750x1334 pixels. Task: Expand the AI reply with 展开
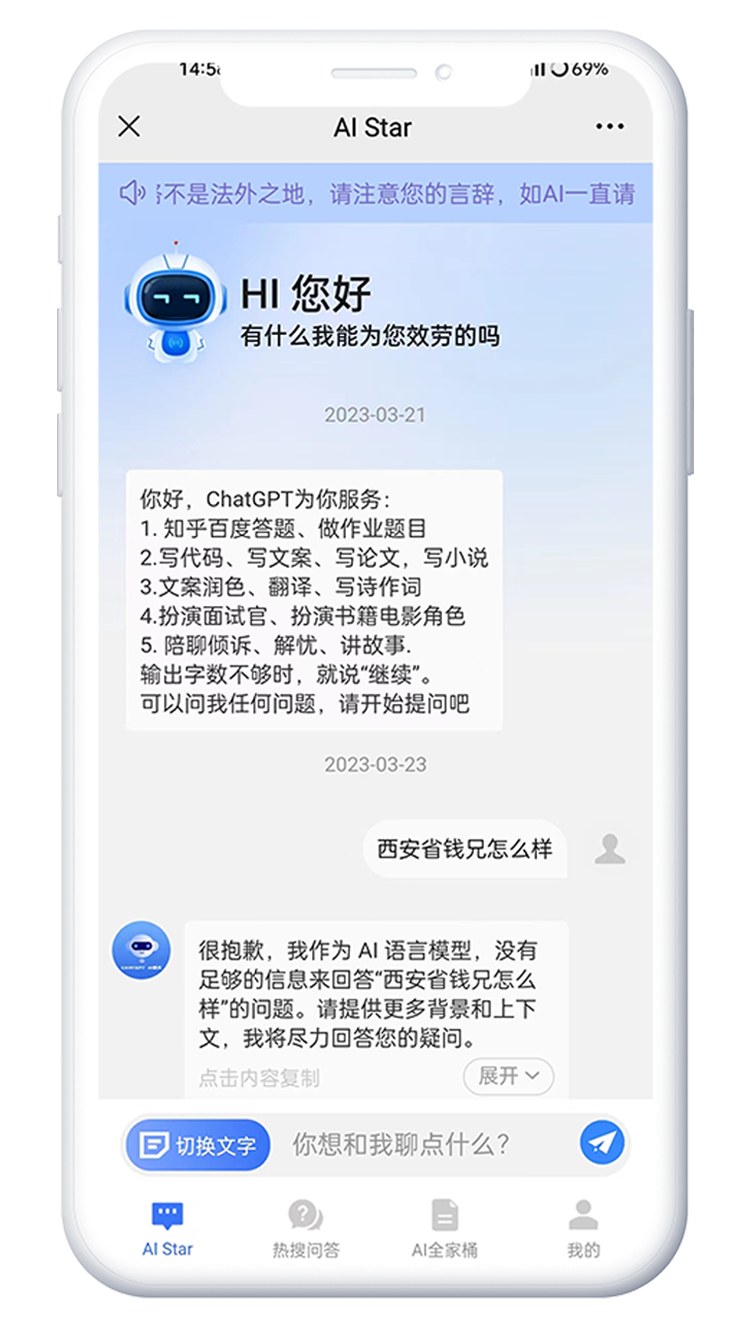(x=508, y=1076)
